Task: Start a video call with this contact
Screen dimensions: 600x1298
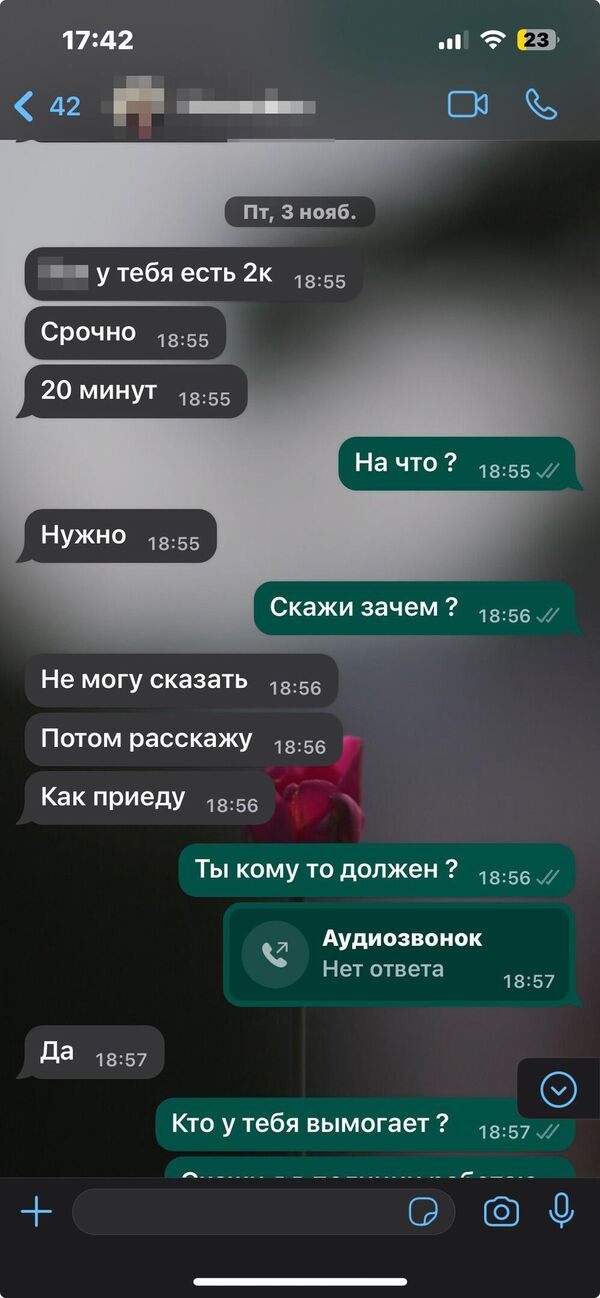Action: pyautogui.click(x=467, y=104)
